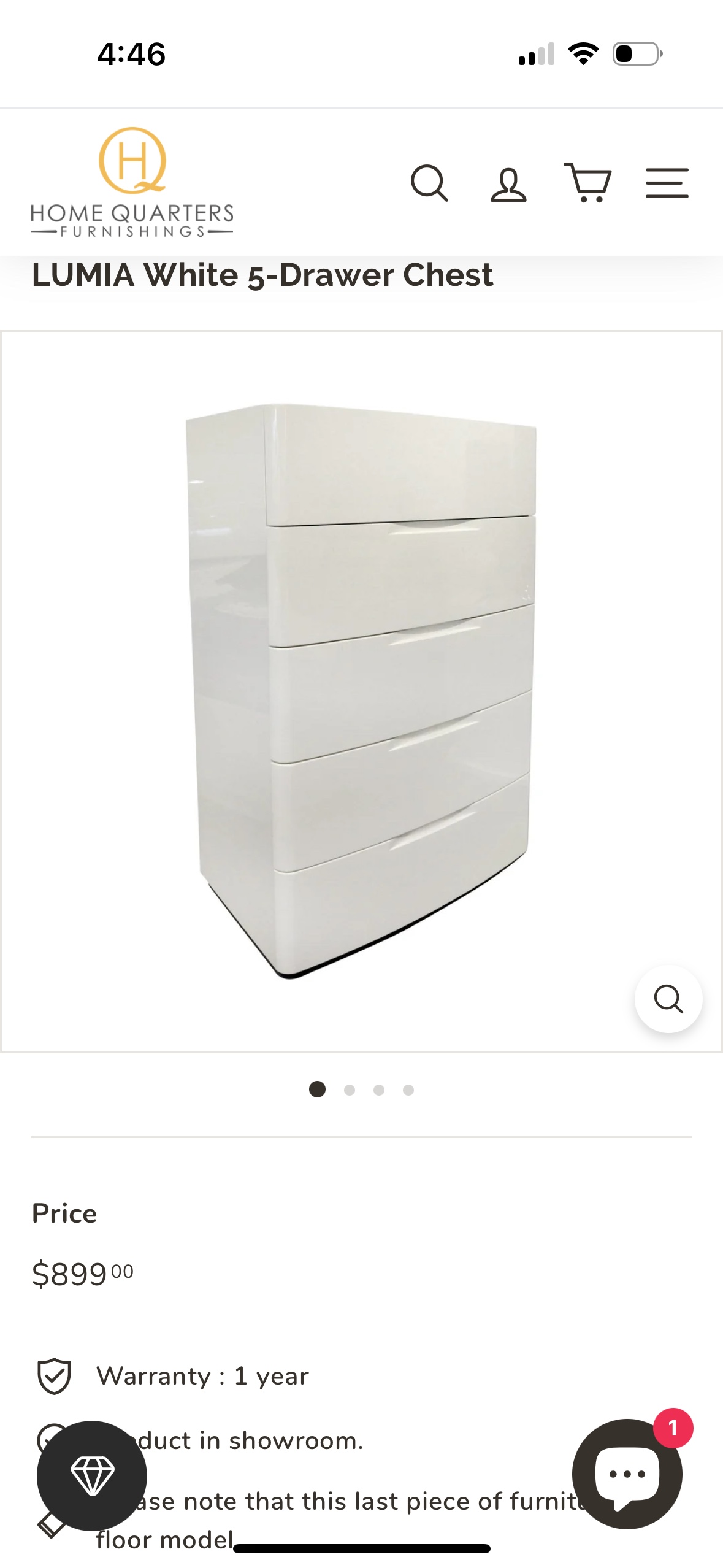723x1568 pixels.
Task: Jump to the fourth image dot
Action: click(408, 1090)
